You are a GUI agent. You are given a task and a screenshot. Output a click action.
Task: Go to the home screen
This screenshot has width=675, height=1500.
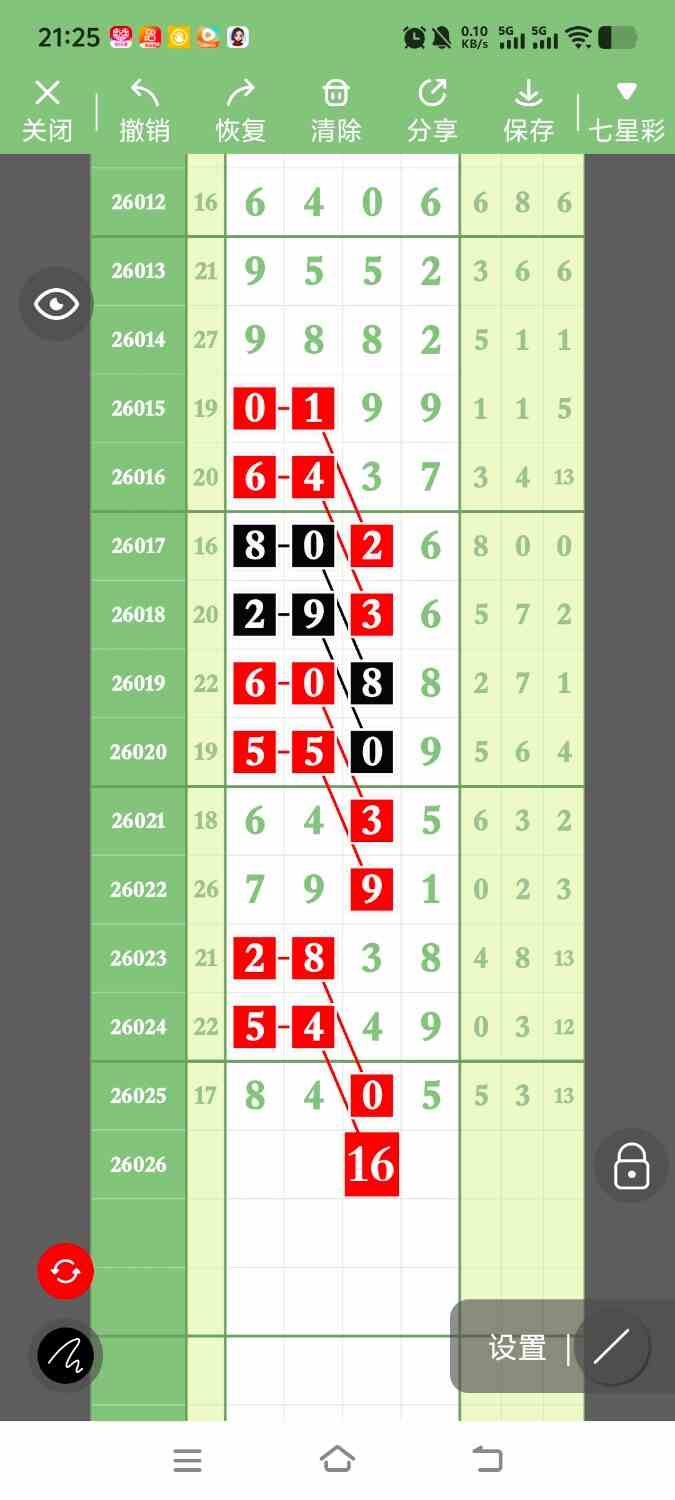click(x=337, y=1460)
